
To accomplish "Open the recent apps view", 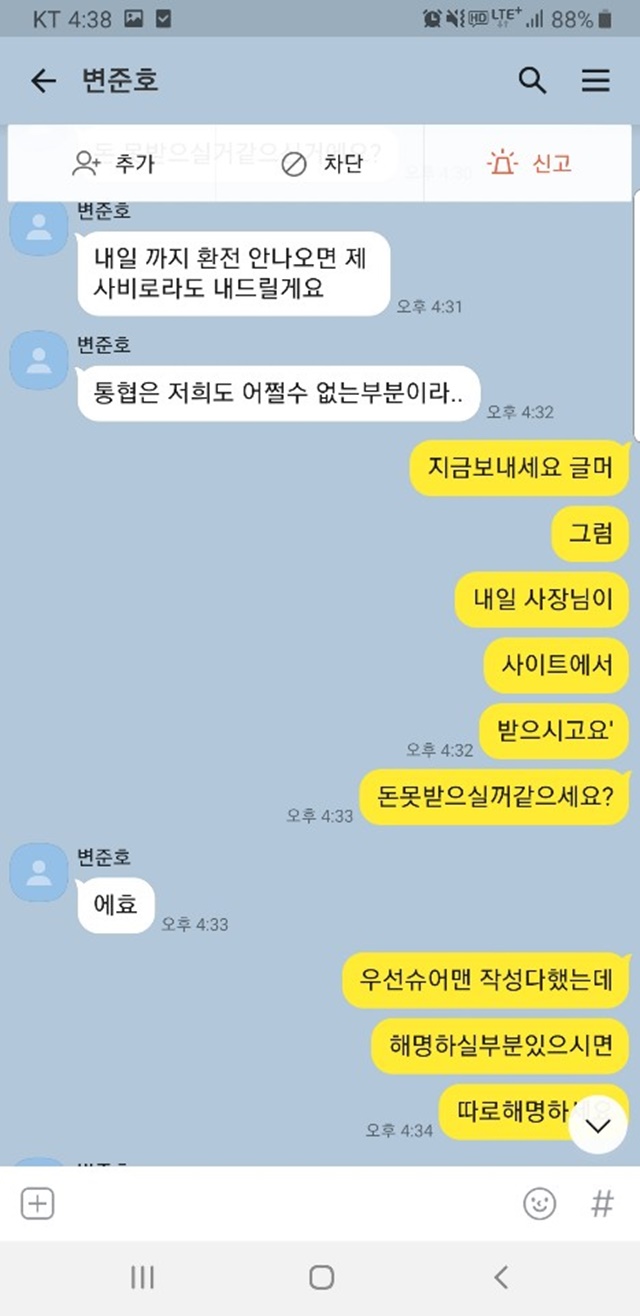I will pyautogui.click(x=142, y=1277).
